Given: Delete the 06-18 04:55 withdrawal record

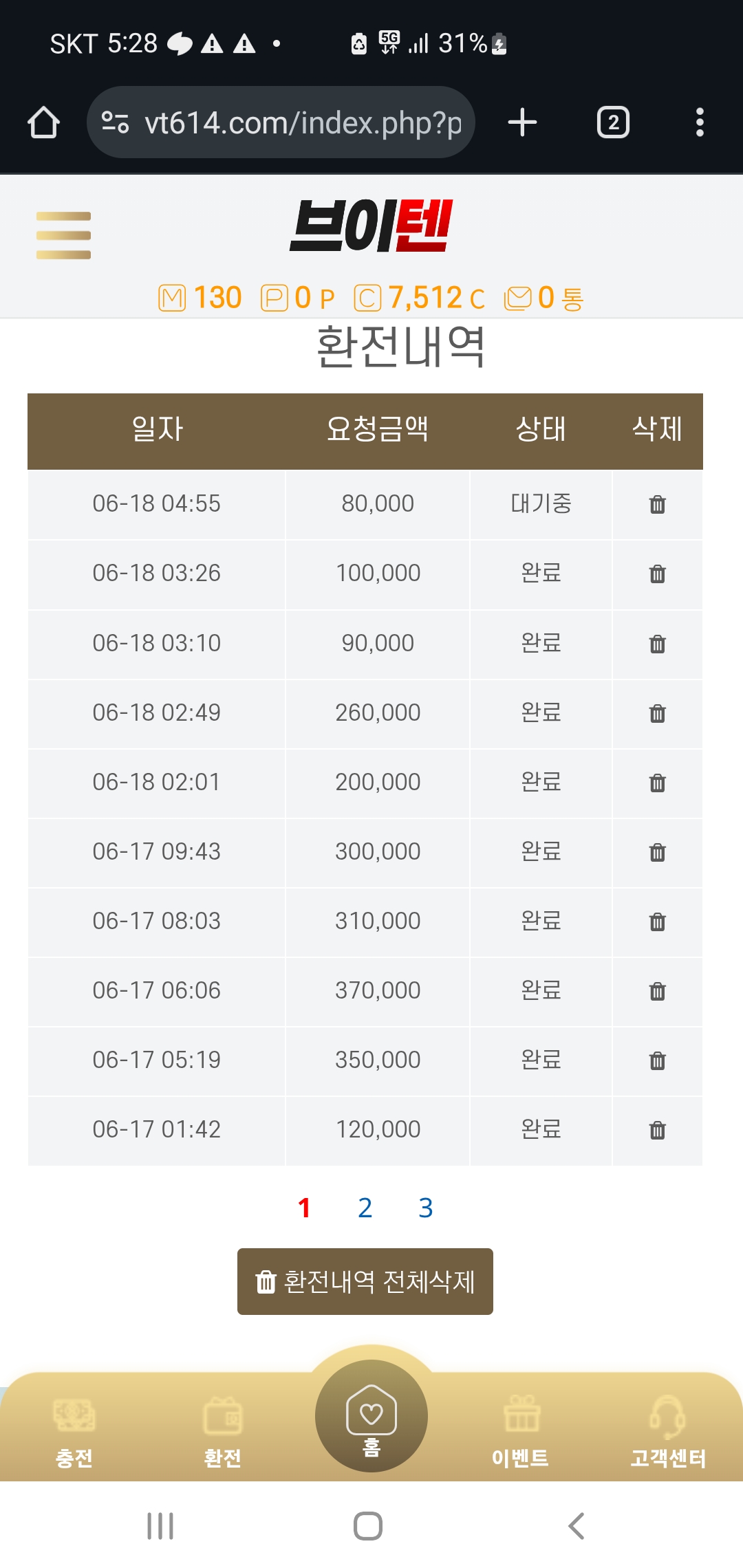Looking at the screenshot, I should [x=657, y=504].
